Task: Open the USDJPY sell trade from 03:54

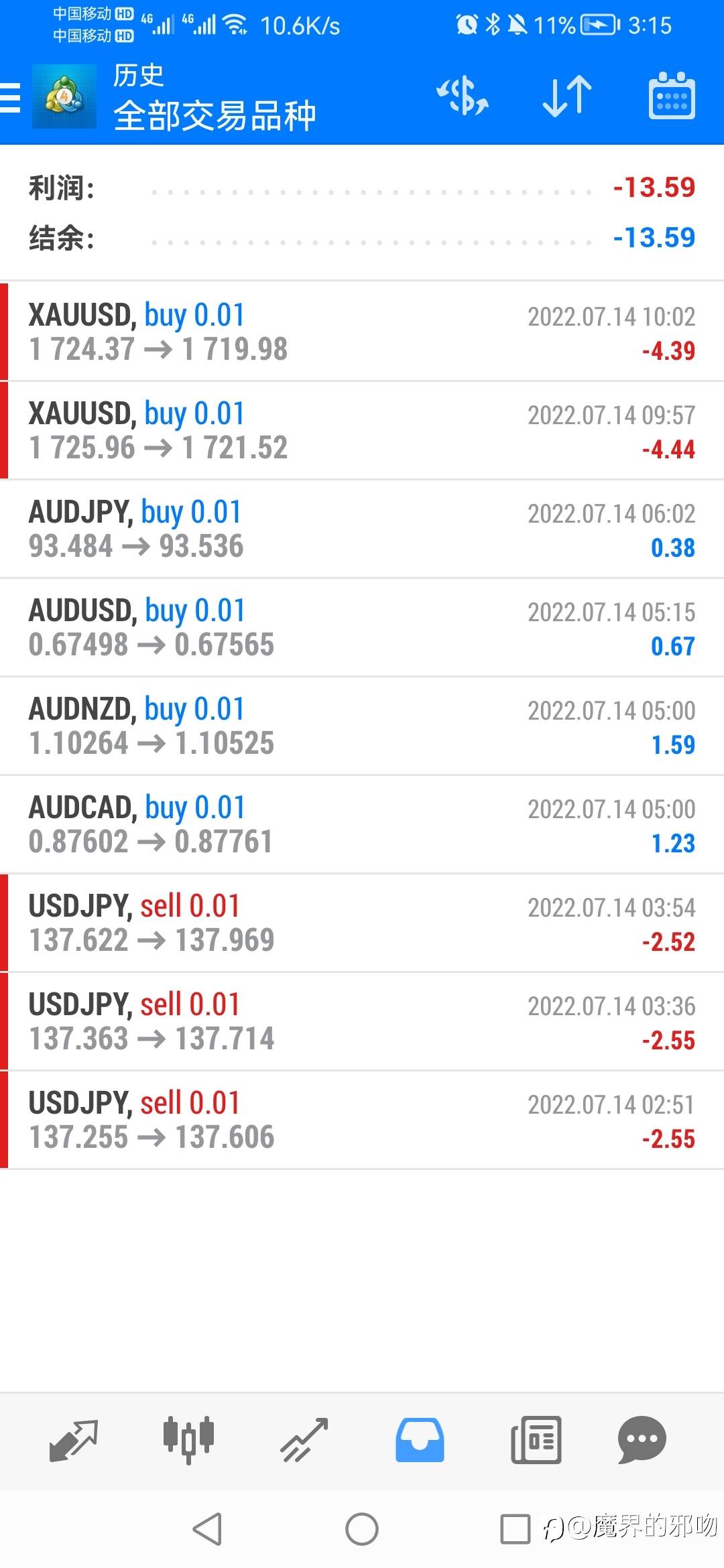Action: click(x=362, y=923)
